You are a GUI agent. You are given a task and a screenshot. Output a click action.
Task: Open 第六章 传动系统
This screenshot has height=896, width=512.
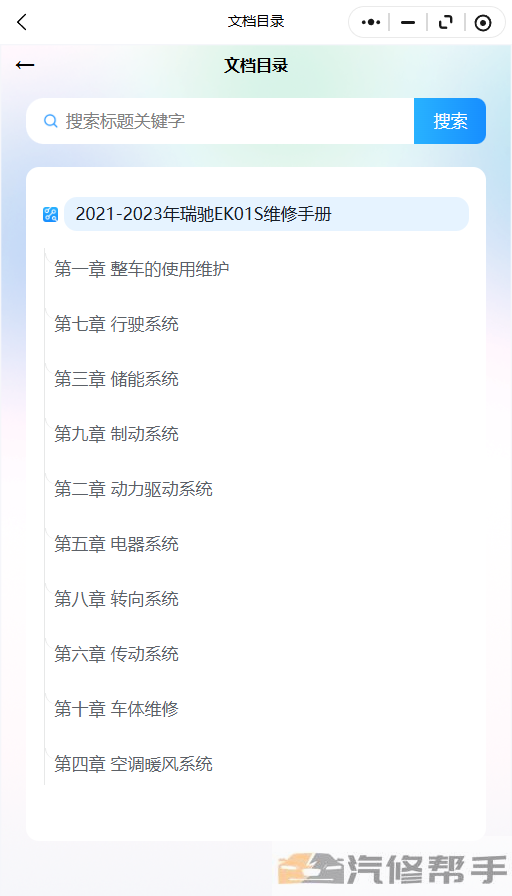click(x=117, y=653)
